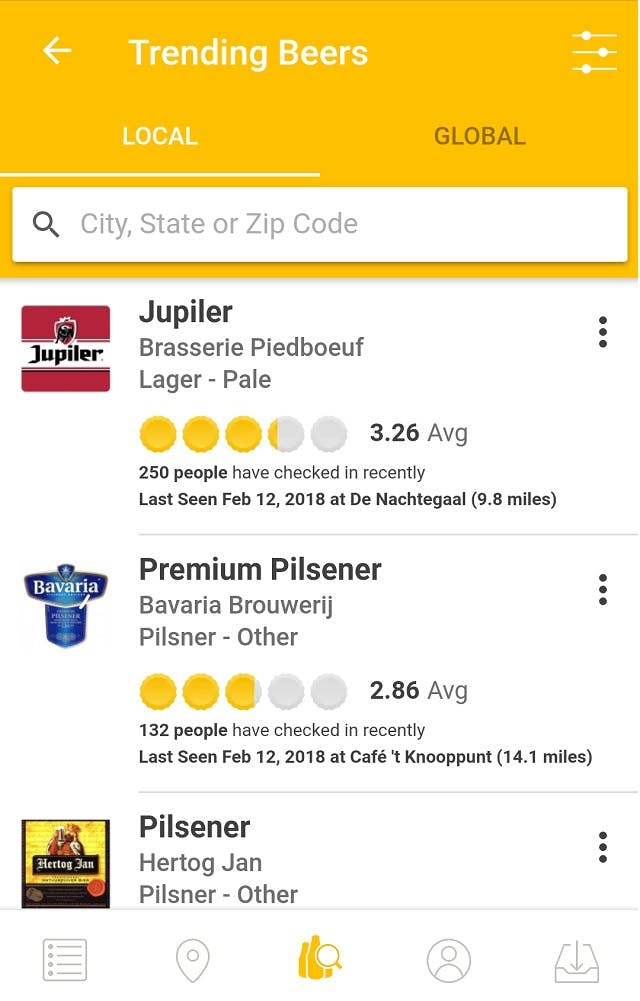Go to the nearby map pin tab
640x1001 pixels.
click(x=192, y=960)
